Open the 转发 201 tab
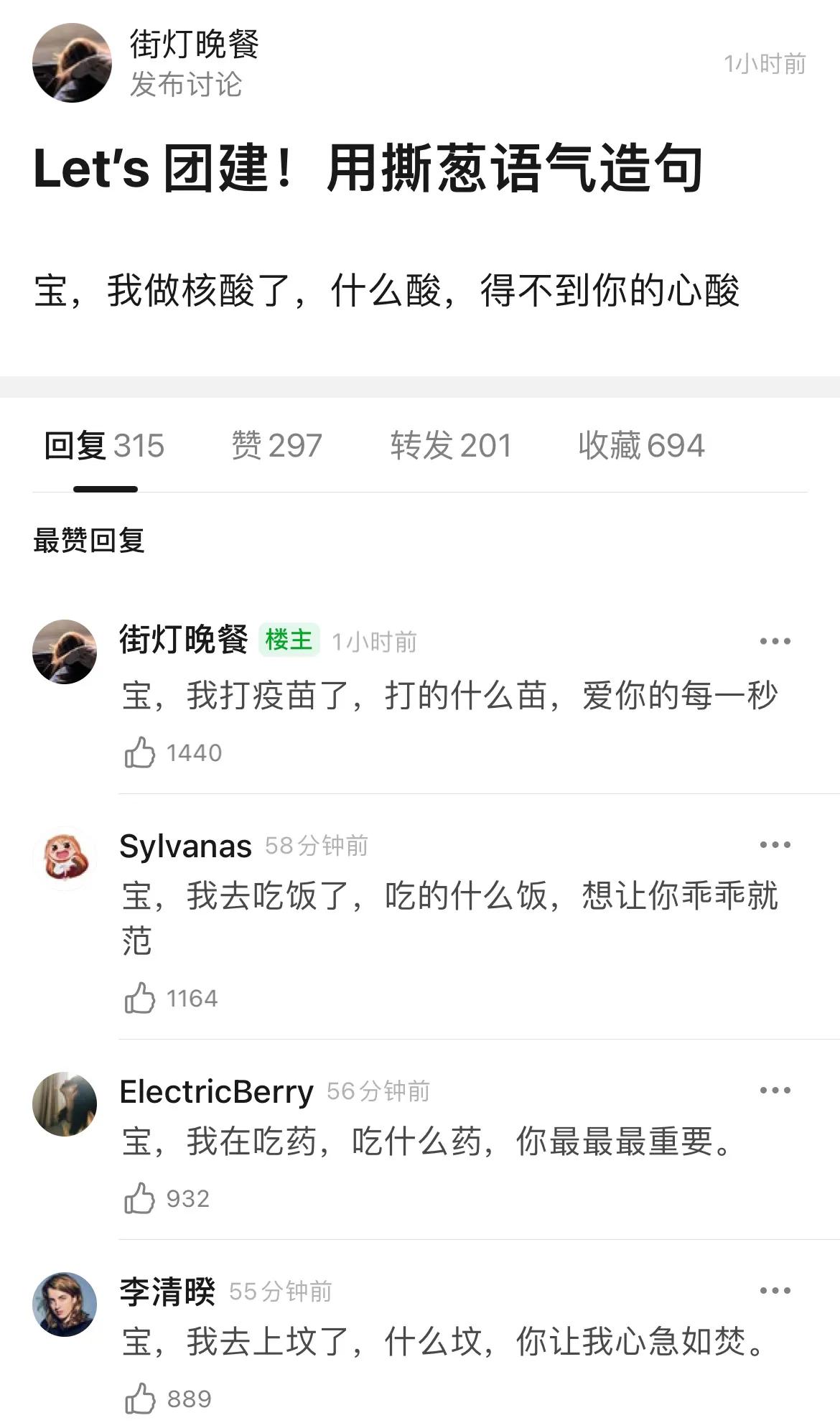The image size is (840, 1428). (450, 445)
